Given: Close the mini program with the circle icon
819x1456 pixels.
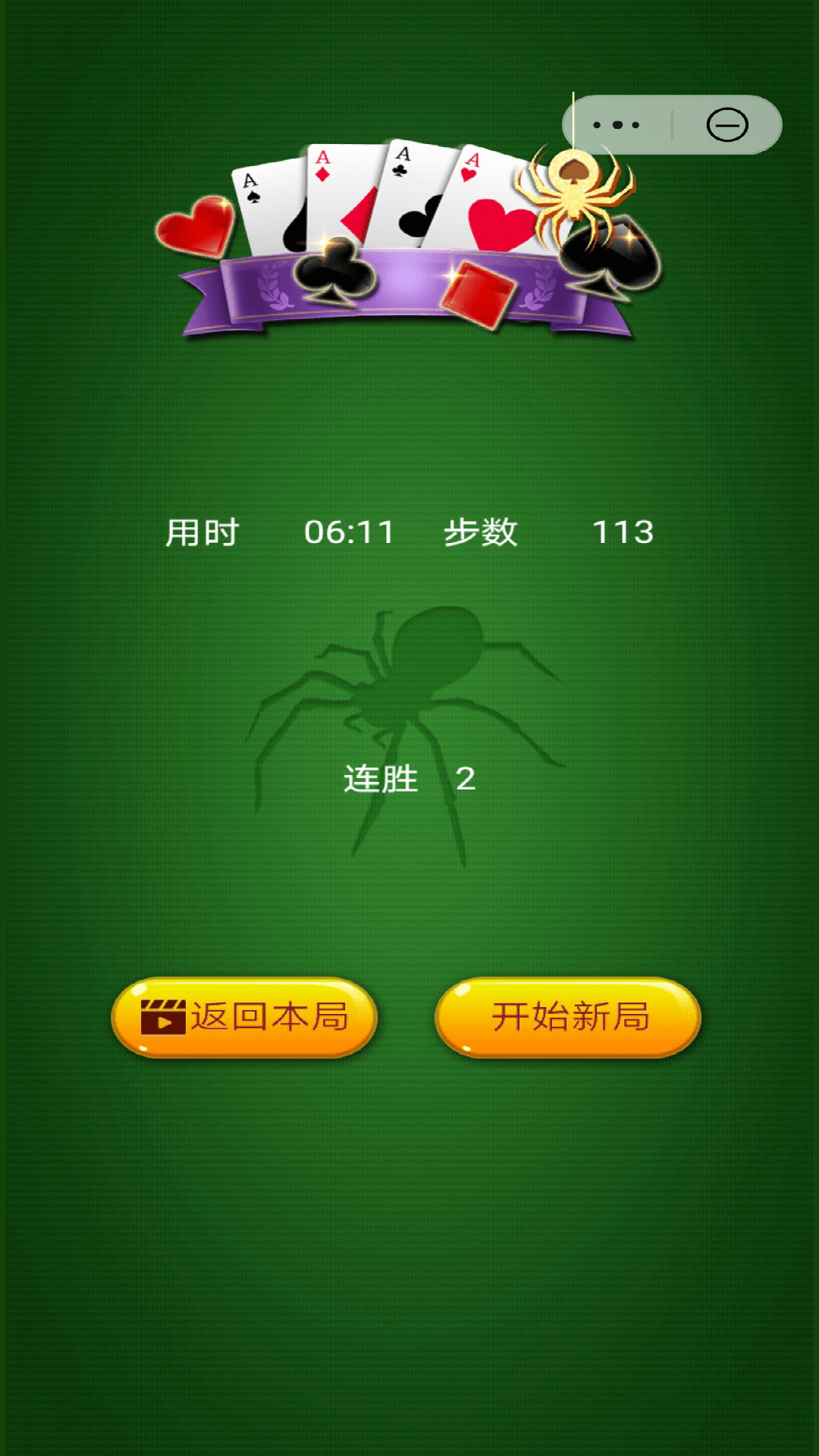Looking at the screenshot, I should click(x=726, y=125).
